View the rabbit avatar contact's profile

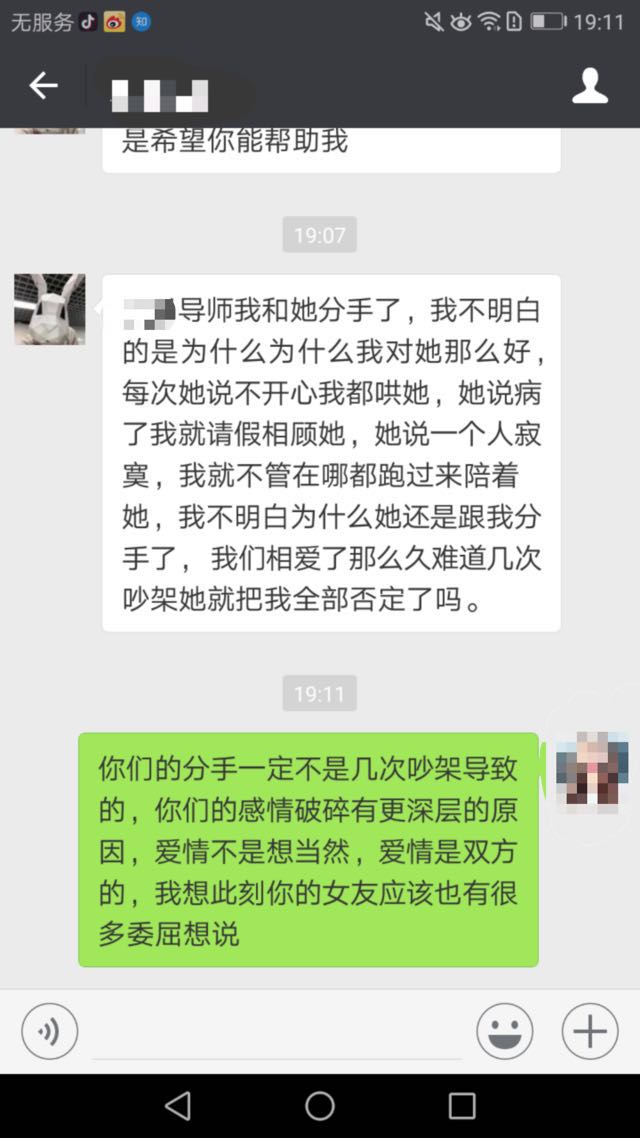(x=50, y=310)
